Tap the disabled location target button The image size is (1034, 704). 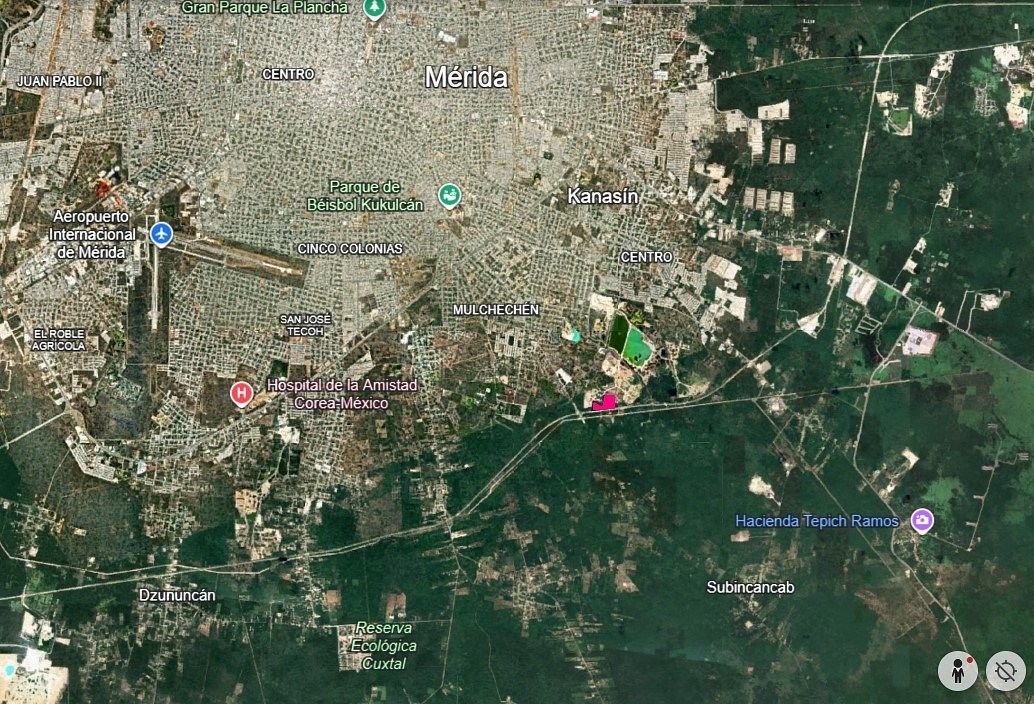coord(1006,670)
